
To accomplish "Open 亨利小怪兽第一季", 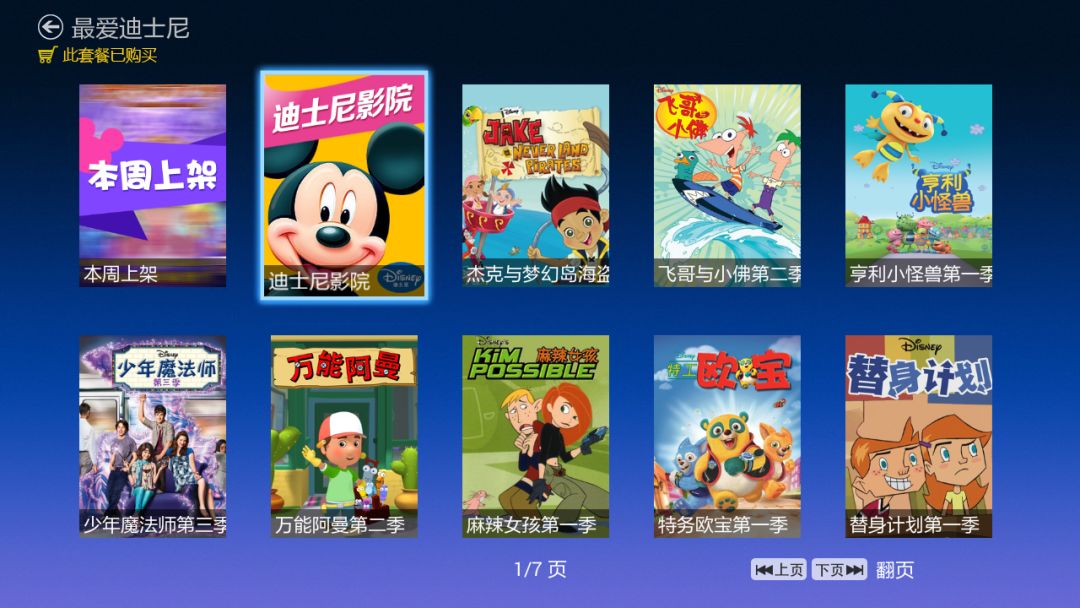I will [918, 185].
